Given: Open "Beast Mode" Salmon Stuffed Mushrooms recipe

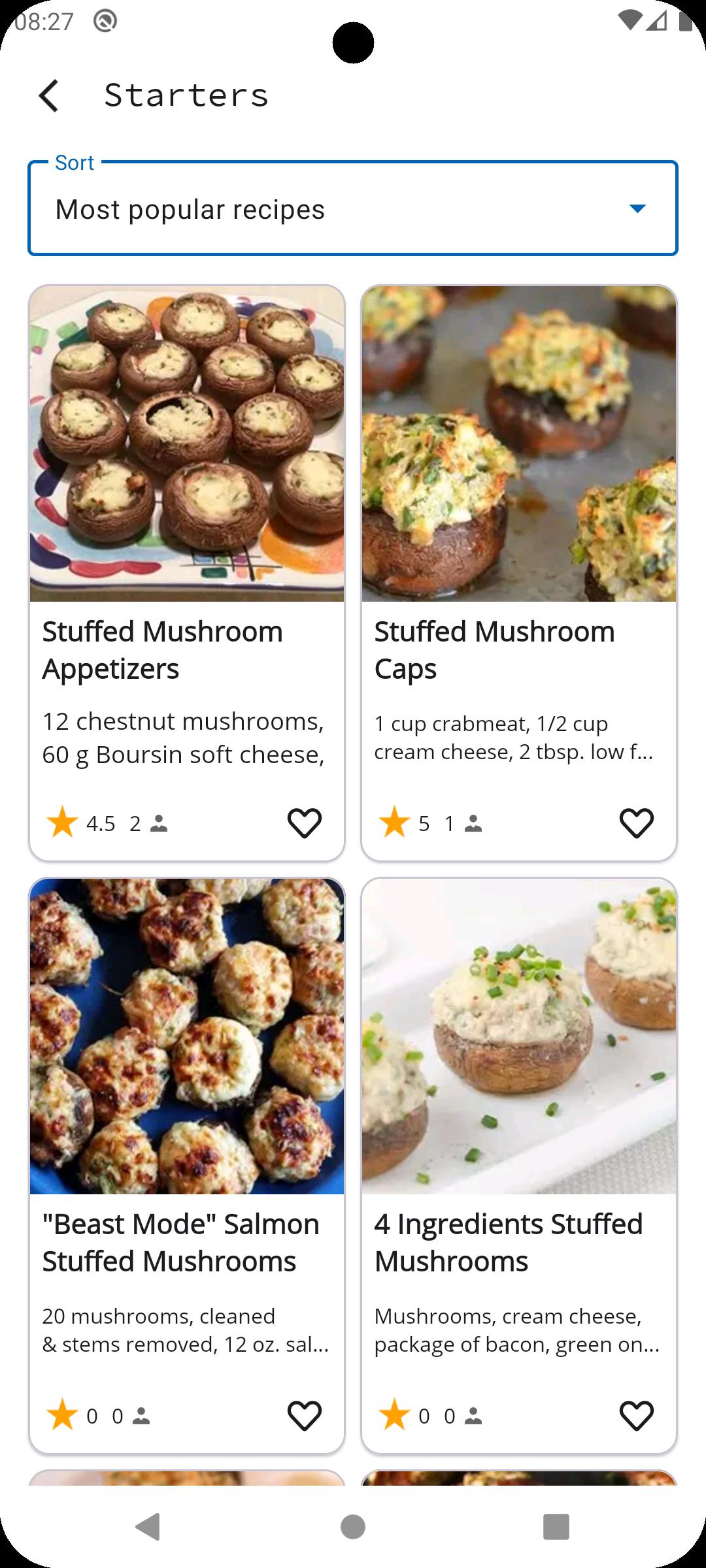Looking at the screenshot, I should (187, 1166).
